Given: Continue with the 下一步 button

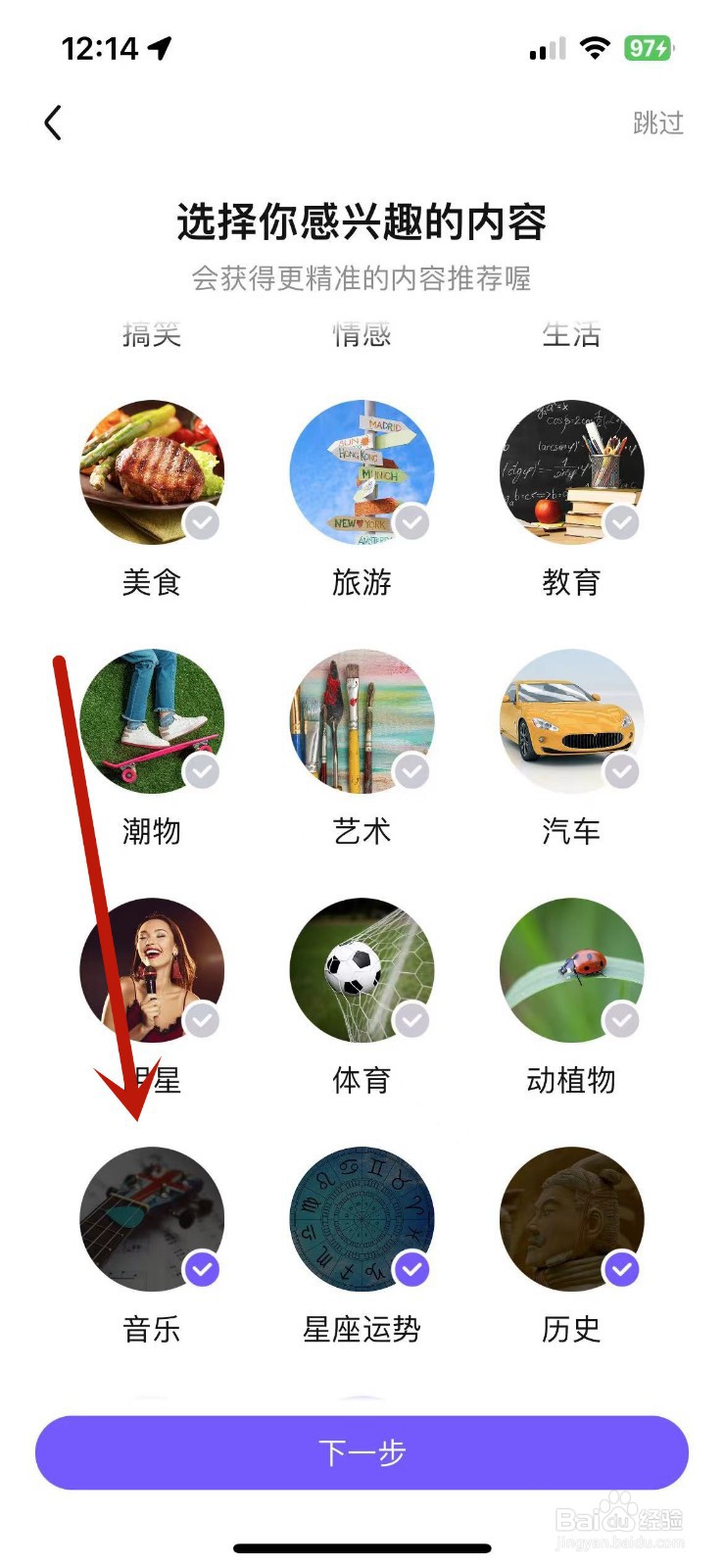Looking at the screenshot, I should click(x=362, y=1452).
